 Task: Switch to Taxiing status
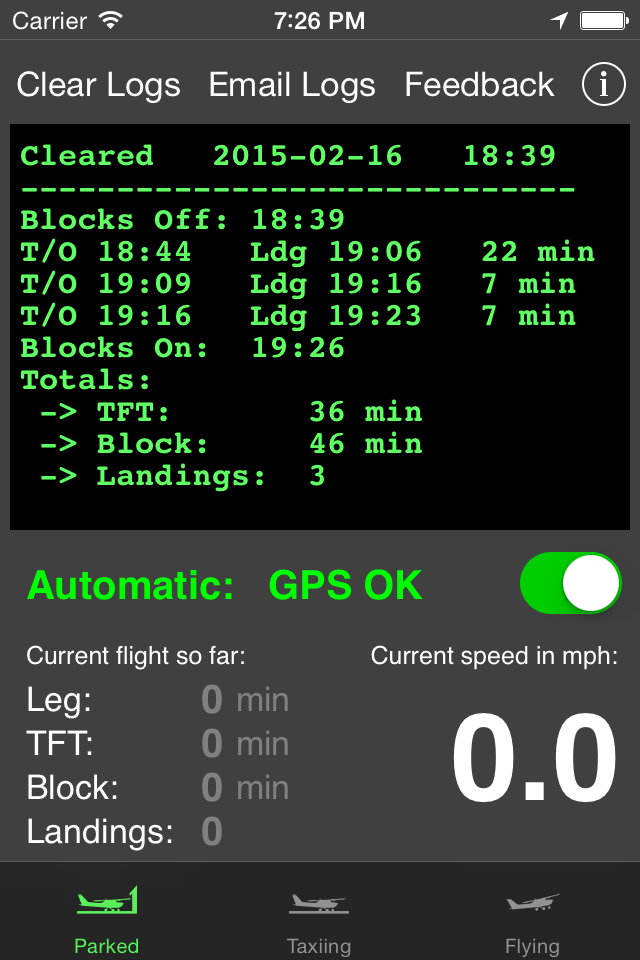(x=319, y=918)
